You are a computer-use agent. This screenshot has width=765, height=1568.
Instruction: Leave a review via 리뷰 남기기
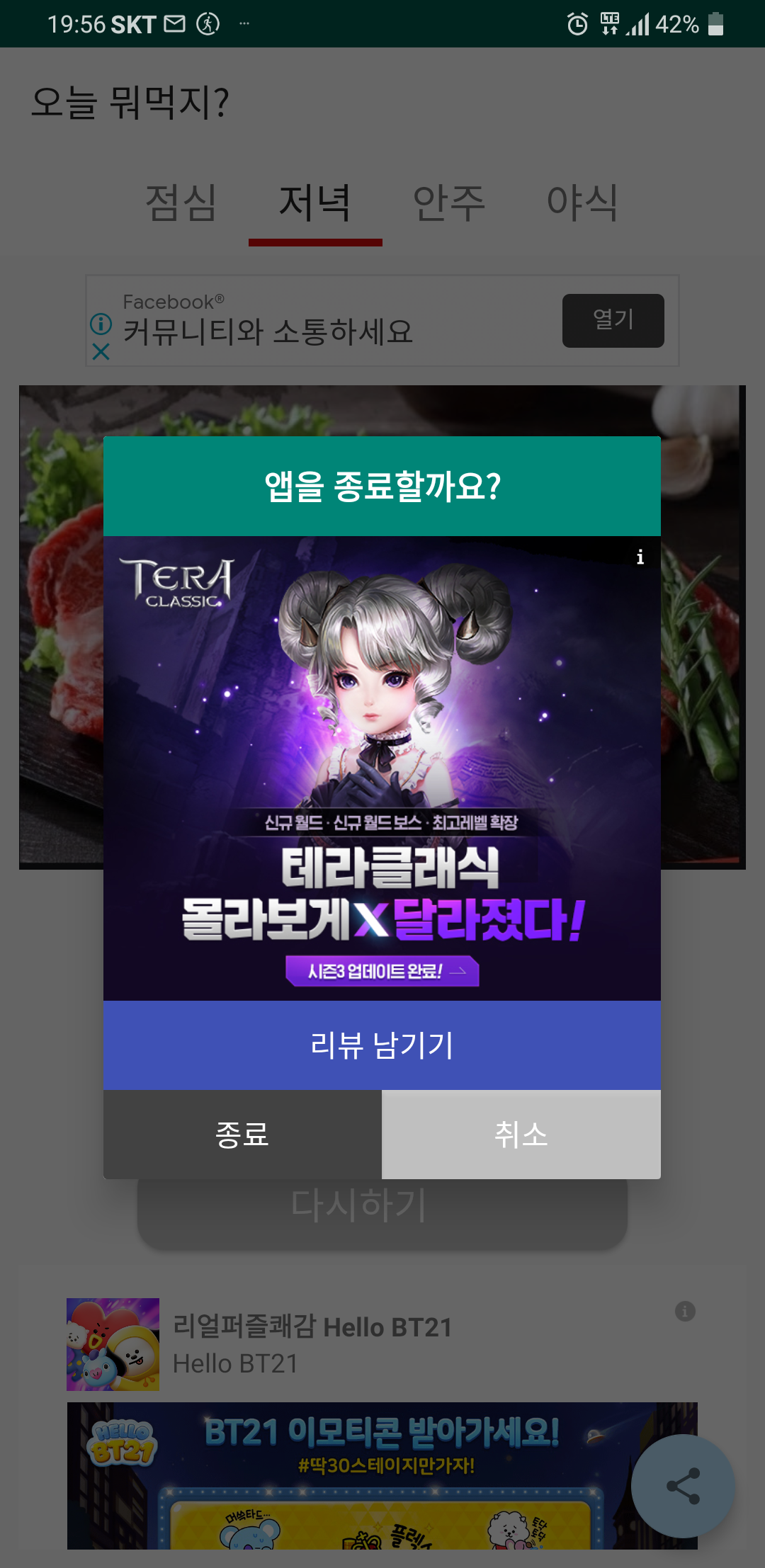point(382,1045)
